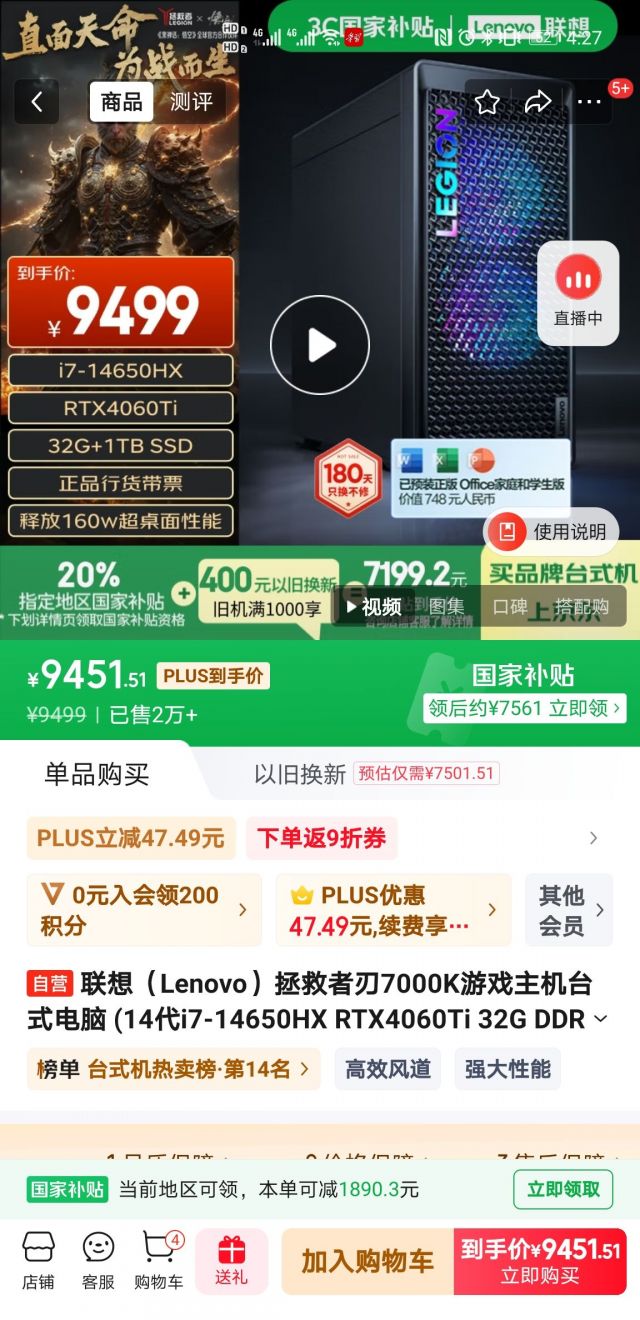The image size is (640, 1320).
Task: Switch media view to 图集
Action: (x=447, y=606)
